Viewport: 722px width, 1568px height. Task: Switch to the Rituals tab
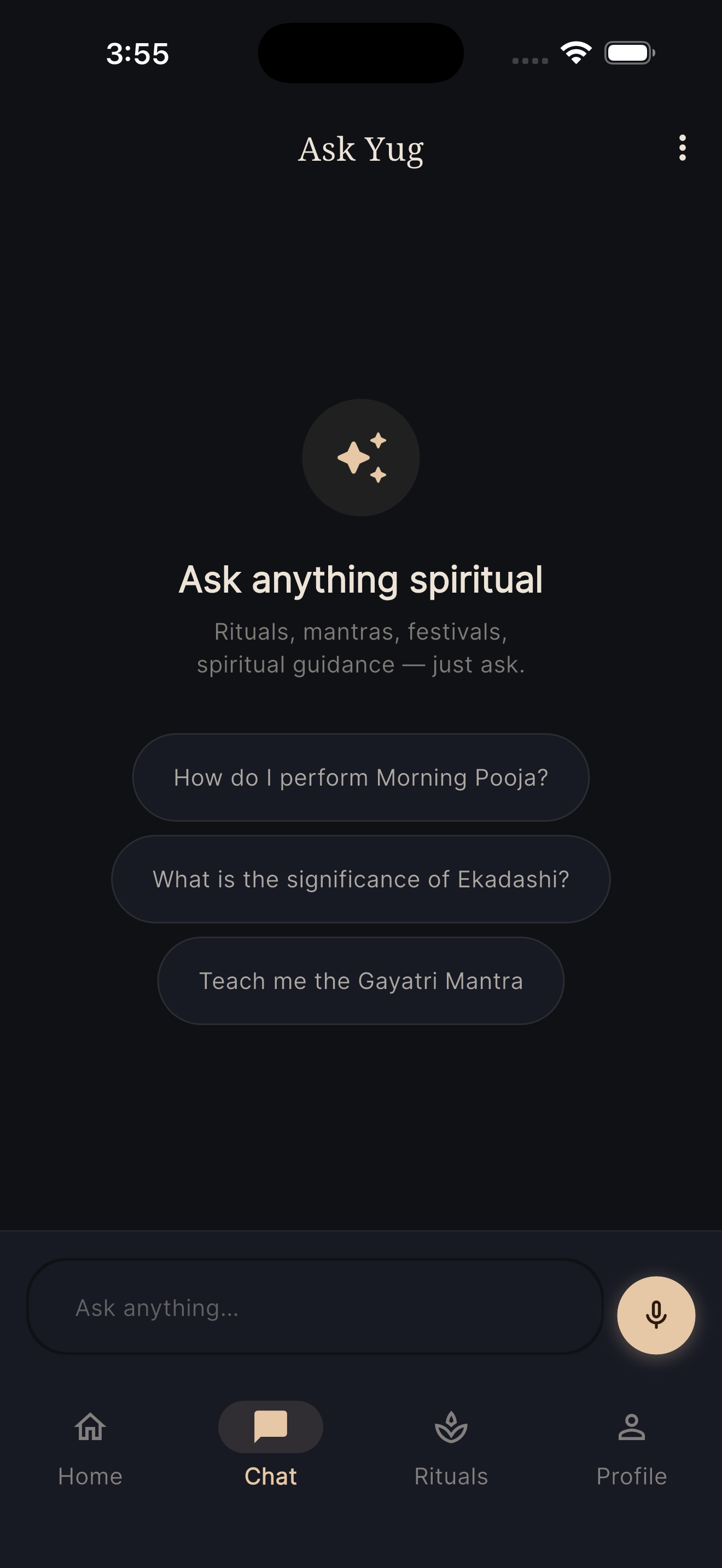click(x=451, y=1449)
